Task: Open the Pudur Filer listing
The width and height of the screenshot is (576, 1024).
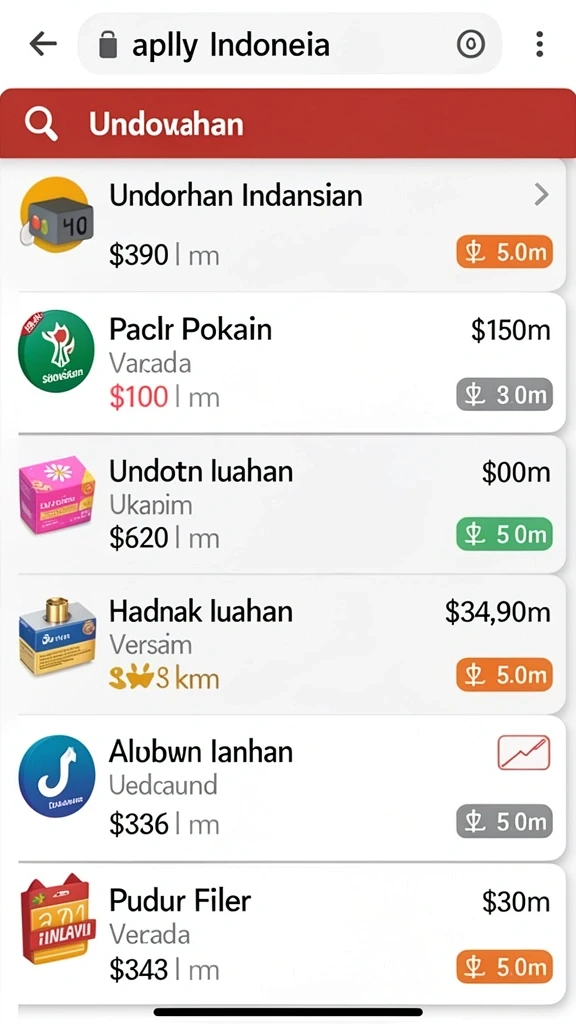Action: tap(291, 934)
